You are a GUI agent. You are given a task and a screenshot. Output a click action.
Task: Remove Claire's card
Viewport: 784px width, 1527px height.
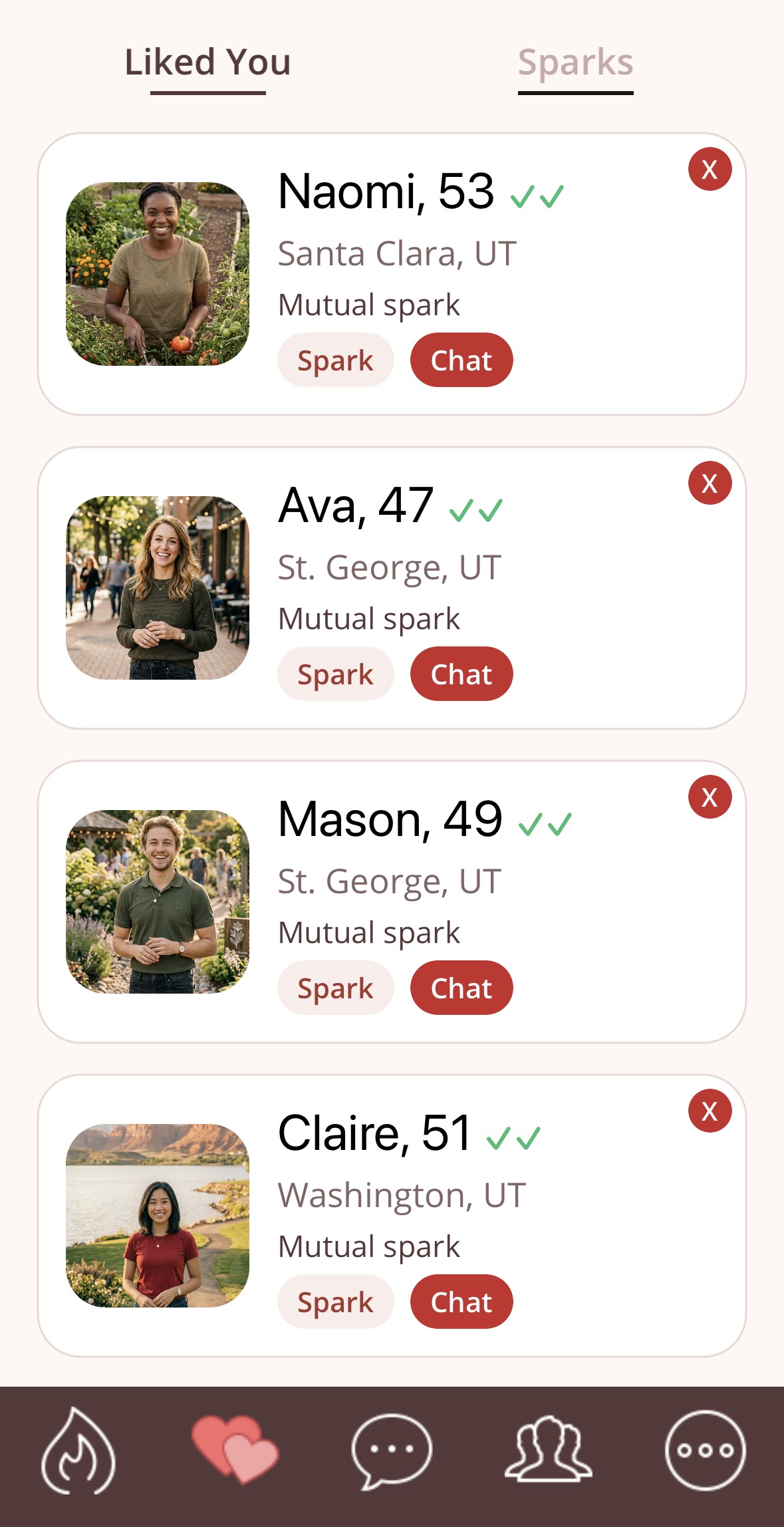[710, 1111]
